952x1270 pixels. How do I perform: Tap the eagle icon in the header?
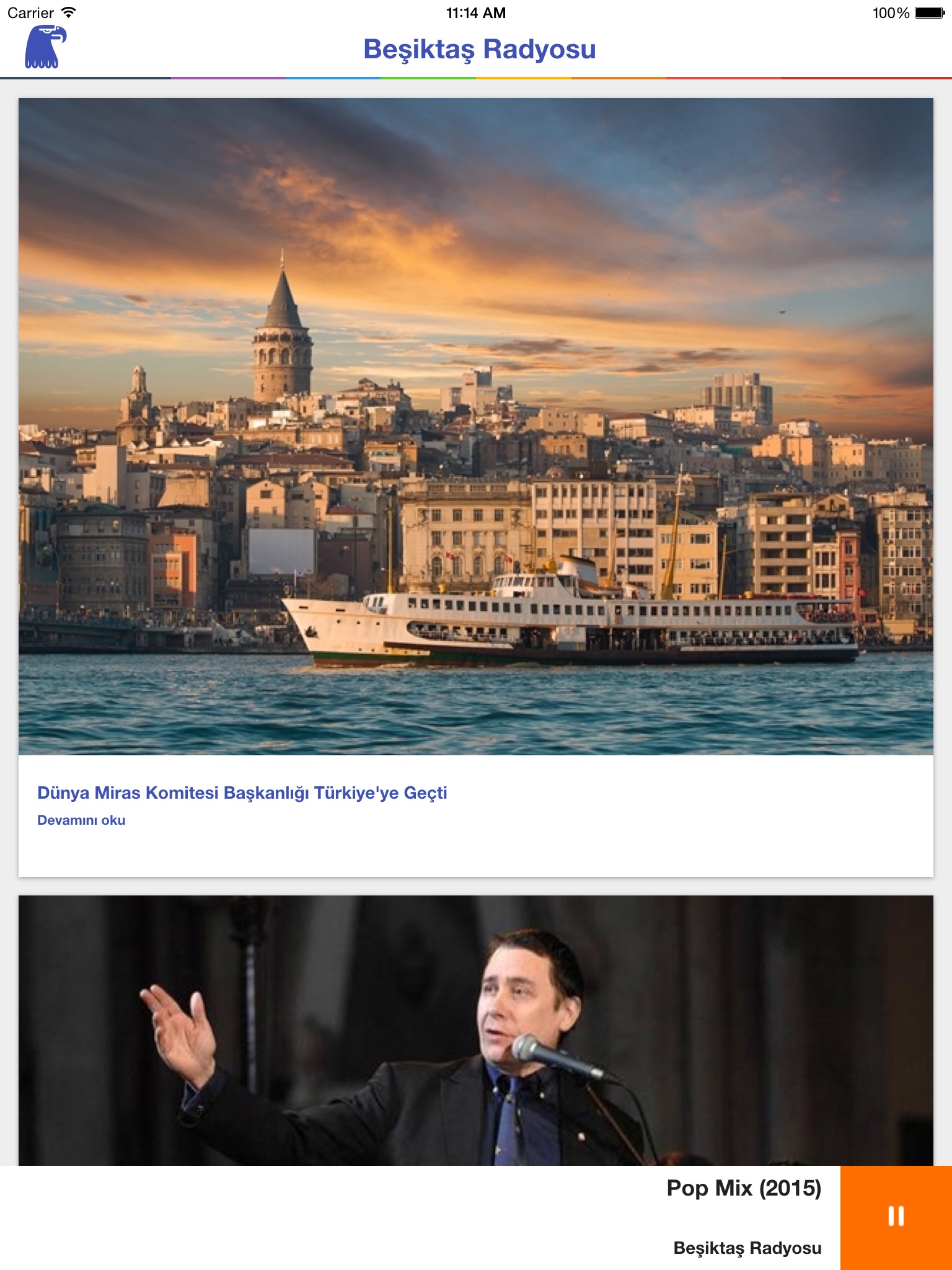click(45, 47)
